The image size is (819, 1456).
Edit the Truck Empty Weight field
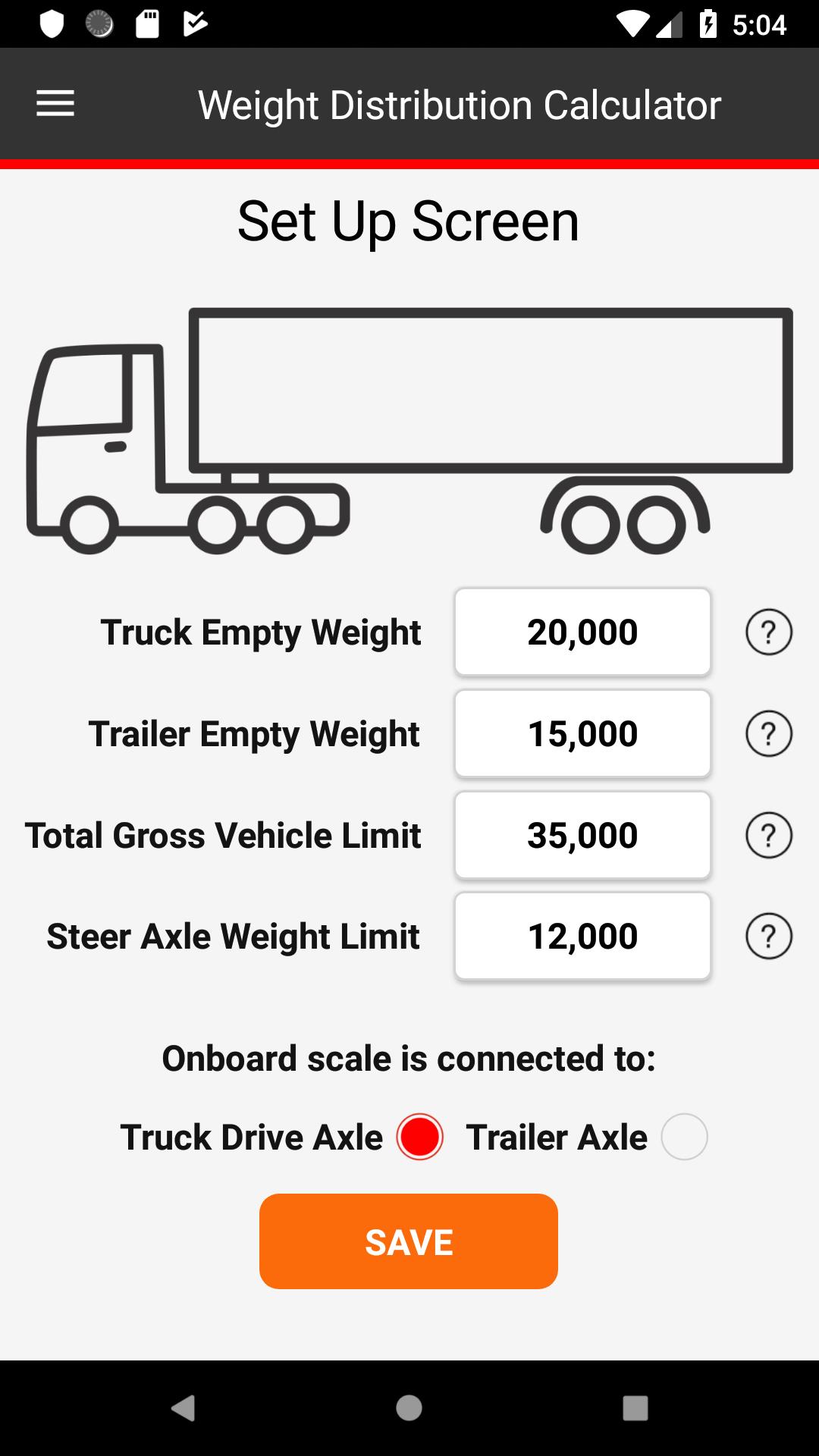(x=582, y=632)
